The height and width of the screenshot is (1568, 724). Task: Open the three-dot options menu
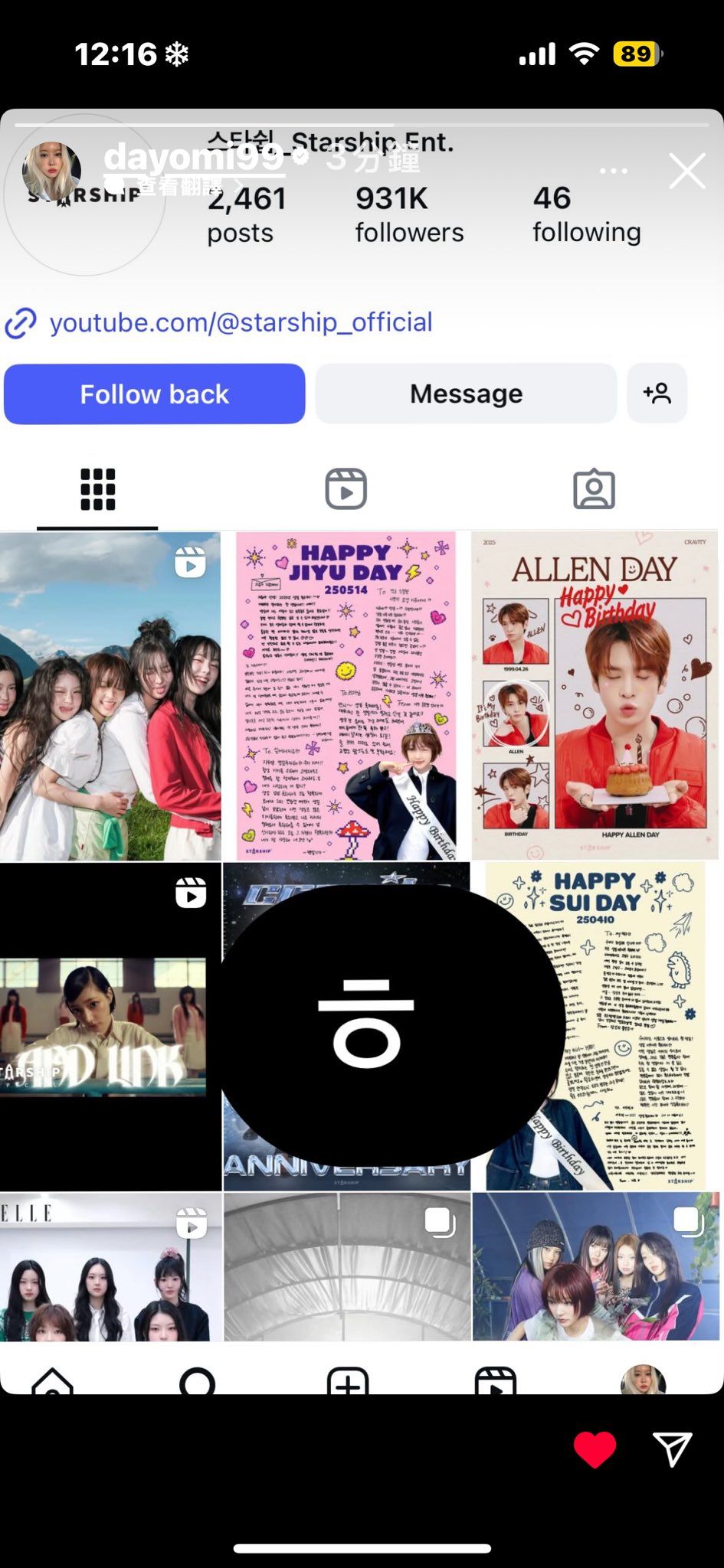point(614,172)
